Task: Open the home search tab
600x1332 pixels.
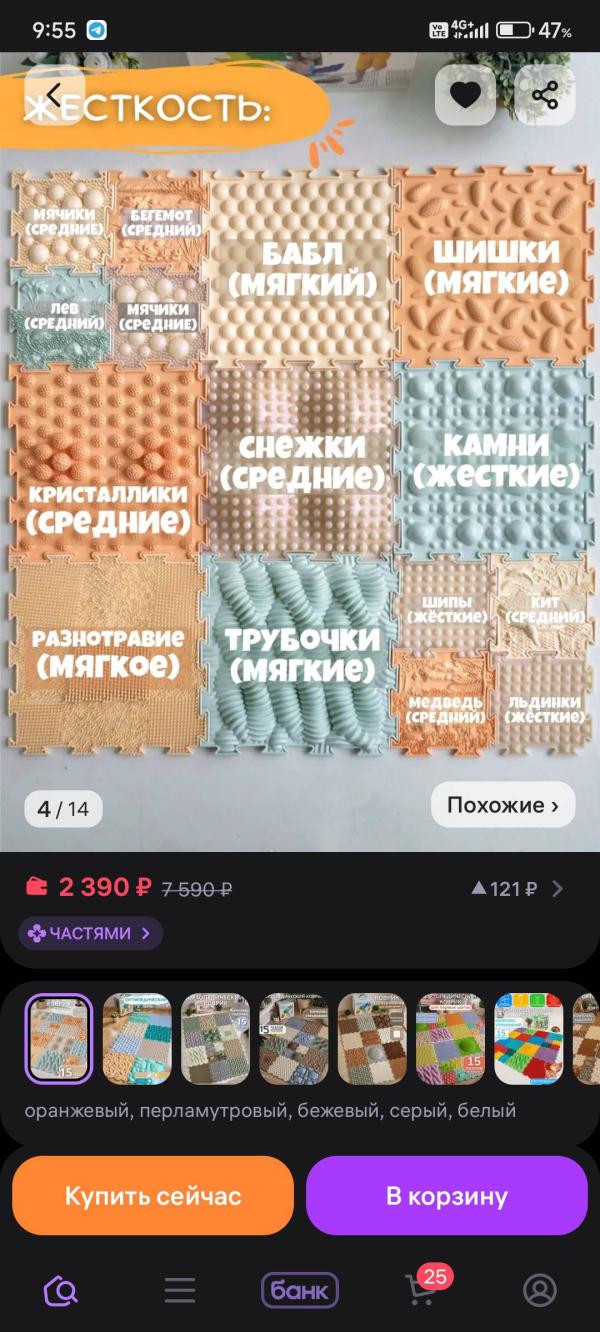Action: tap(61, 1290)
